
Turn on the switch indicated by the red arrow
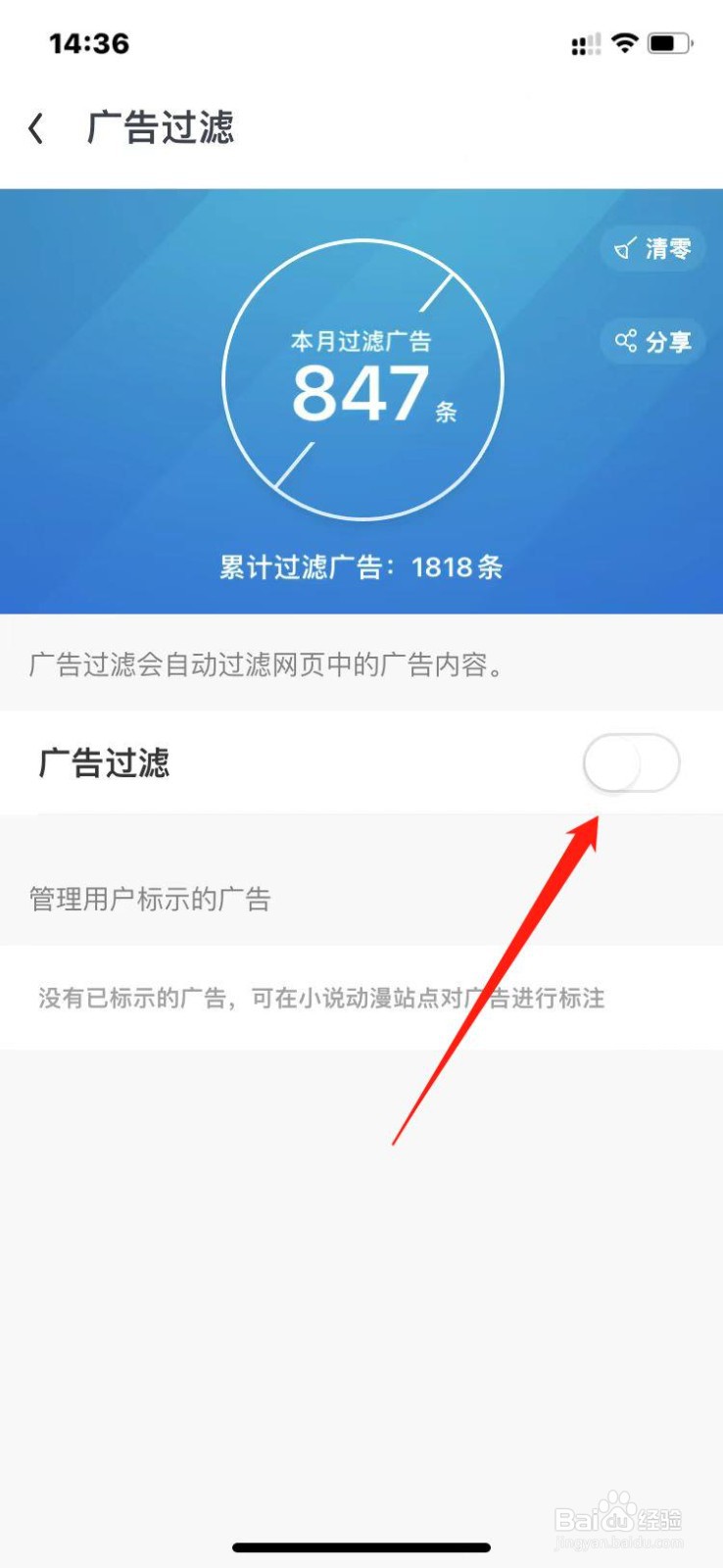pos(632,764)
